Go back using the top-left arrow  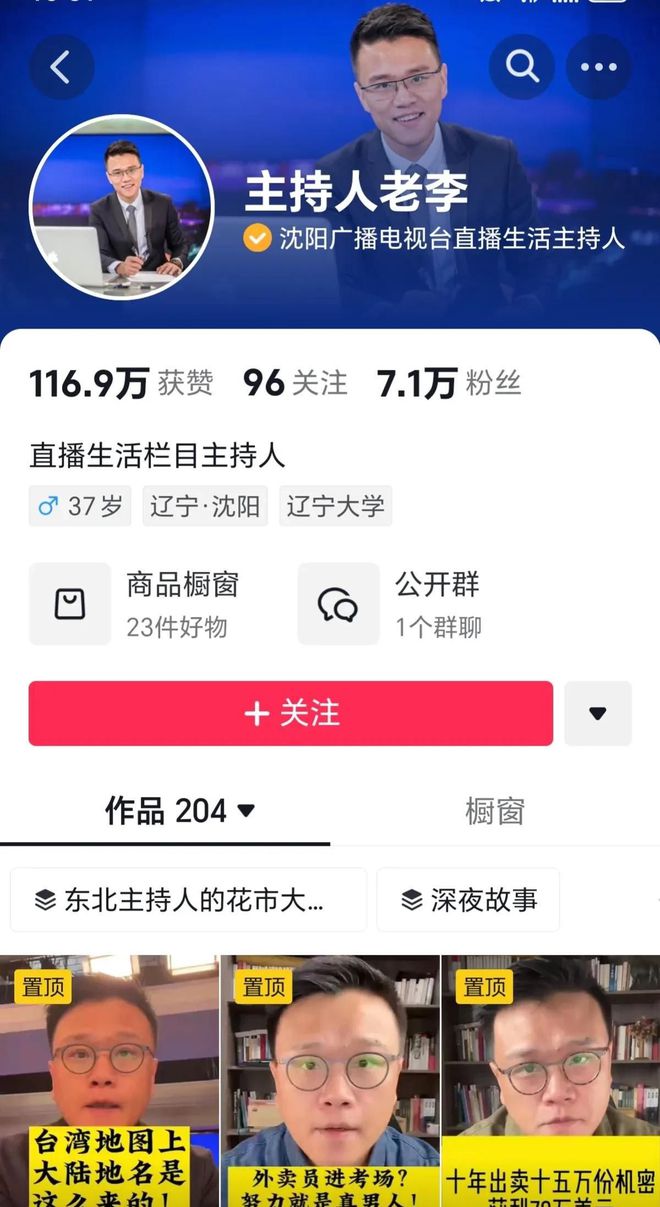coord(61,68)
